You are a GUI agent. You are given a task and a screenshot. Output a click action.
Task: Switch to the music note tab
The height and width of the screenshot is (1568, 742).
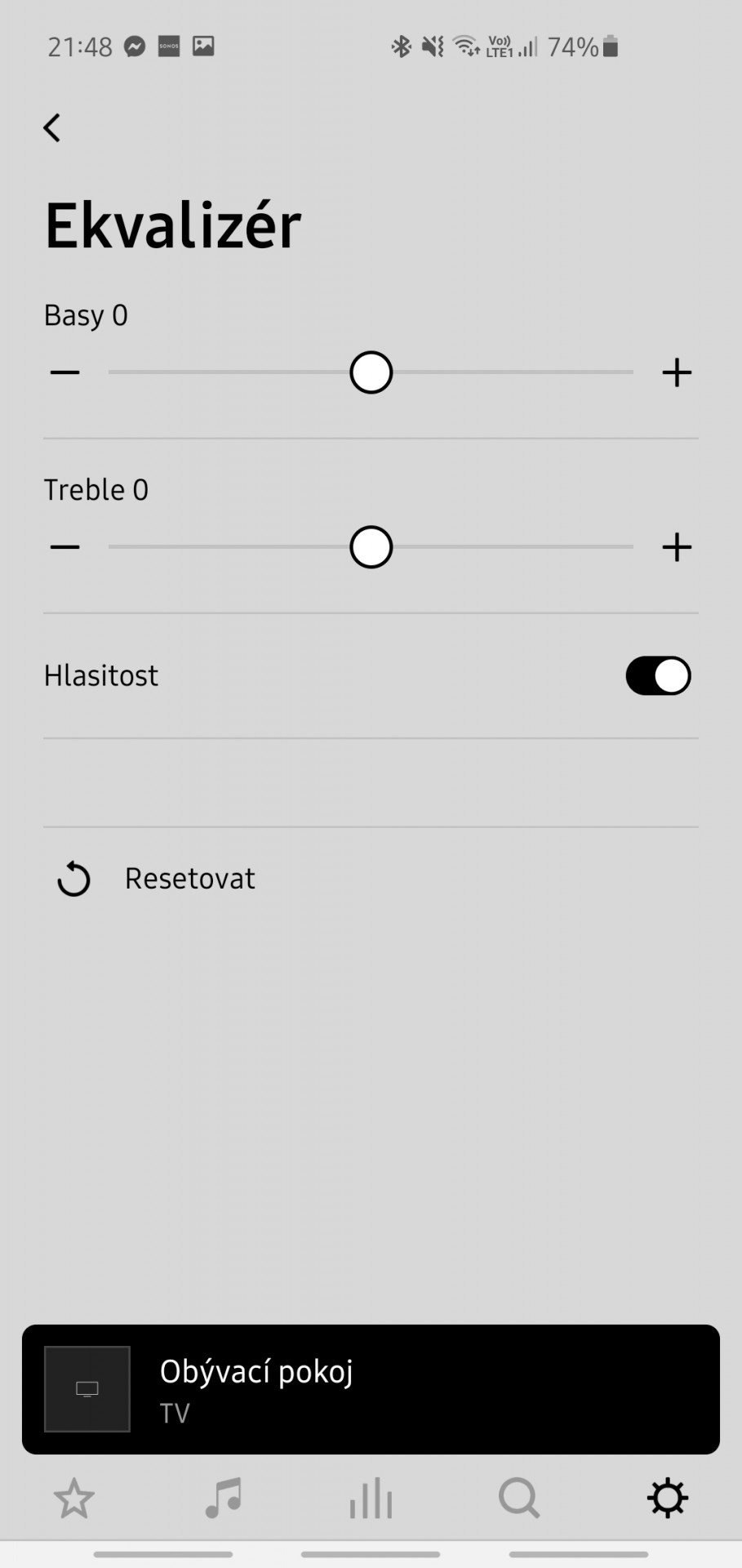tap(223, 1499)
